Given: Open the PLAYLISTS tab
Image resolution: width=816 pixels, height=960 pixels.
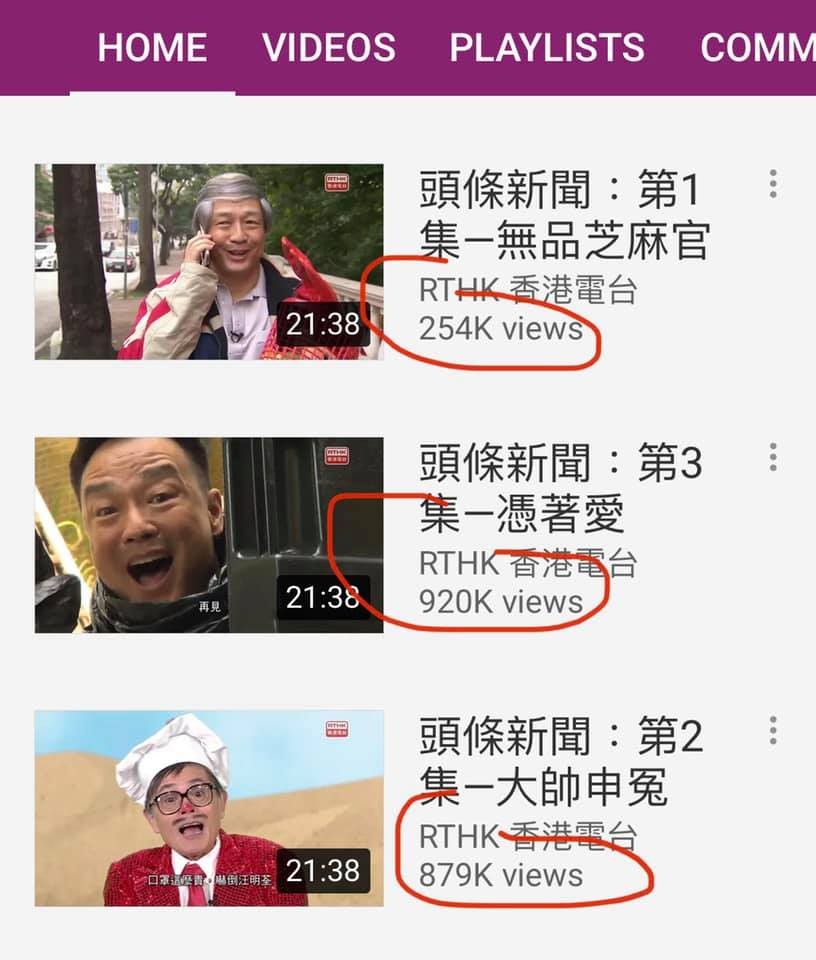Looking at the screenshot, I should click(x=546, y=48).
